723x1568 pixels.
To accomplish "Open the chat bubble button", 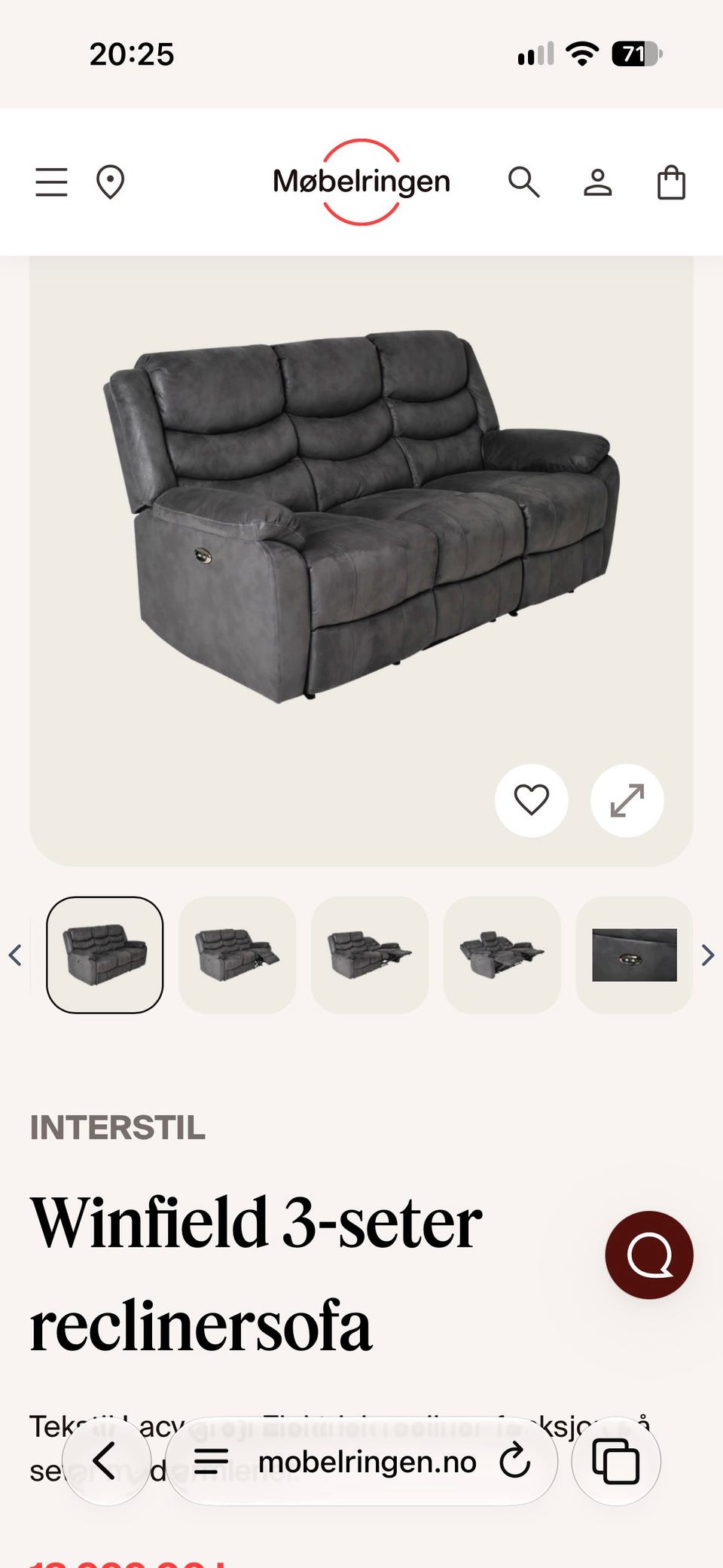I will pos(649,1255).
